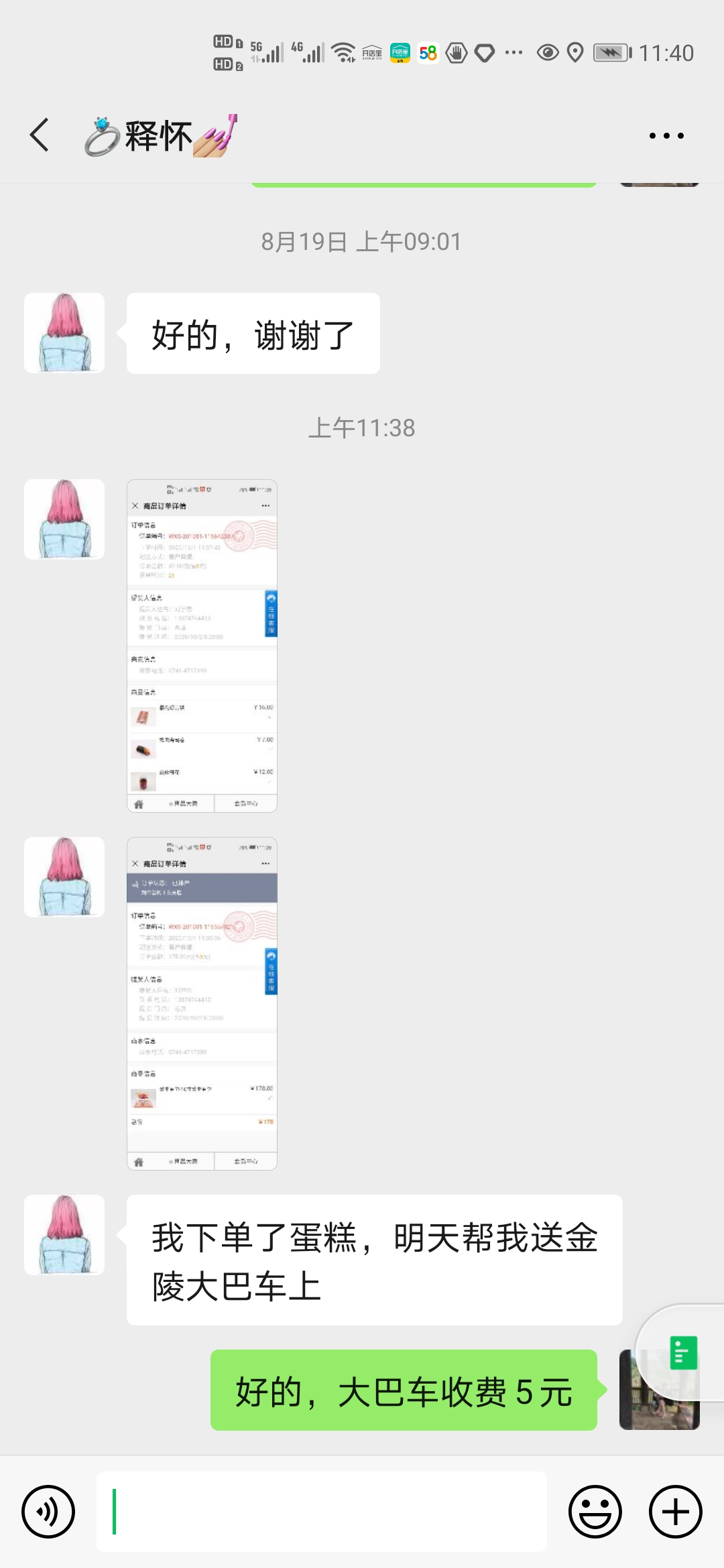Image resolution: width=724 pixels, height=1568 pixels.
Task: Open the first order detail screenshot
Action: tap(202, 645)
